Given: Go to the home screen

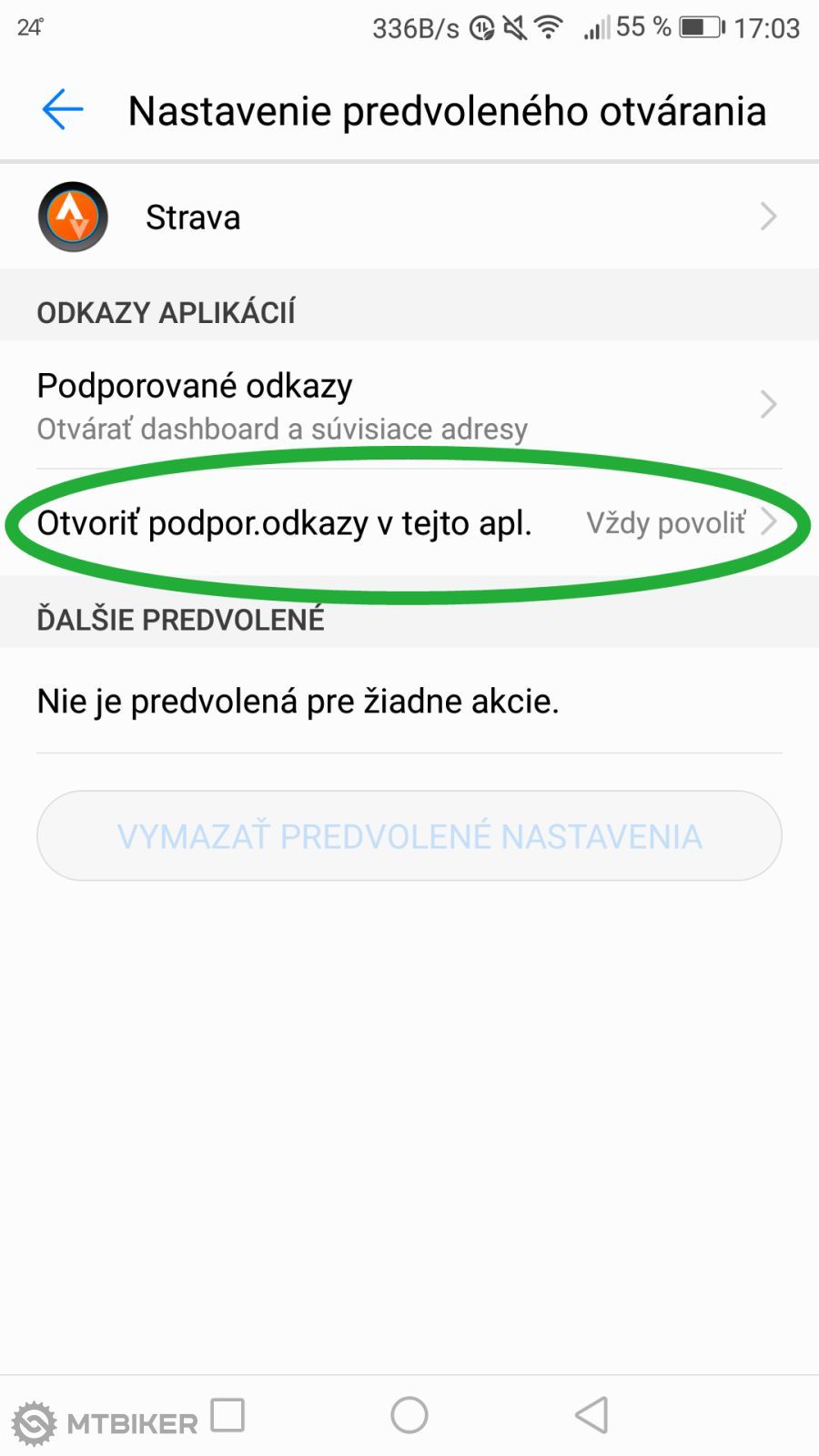Looking at the screenshot, I should [409, 1415].
